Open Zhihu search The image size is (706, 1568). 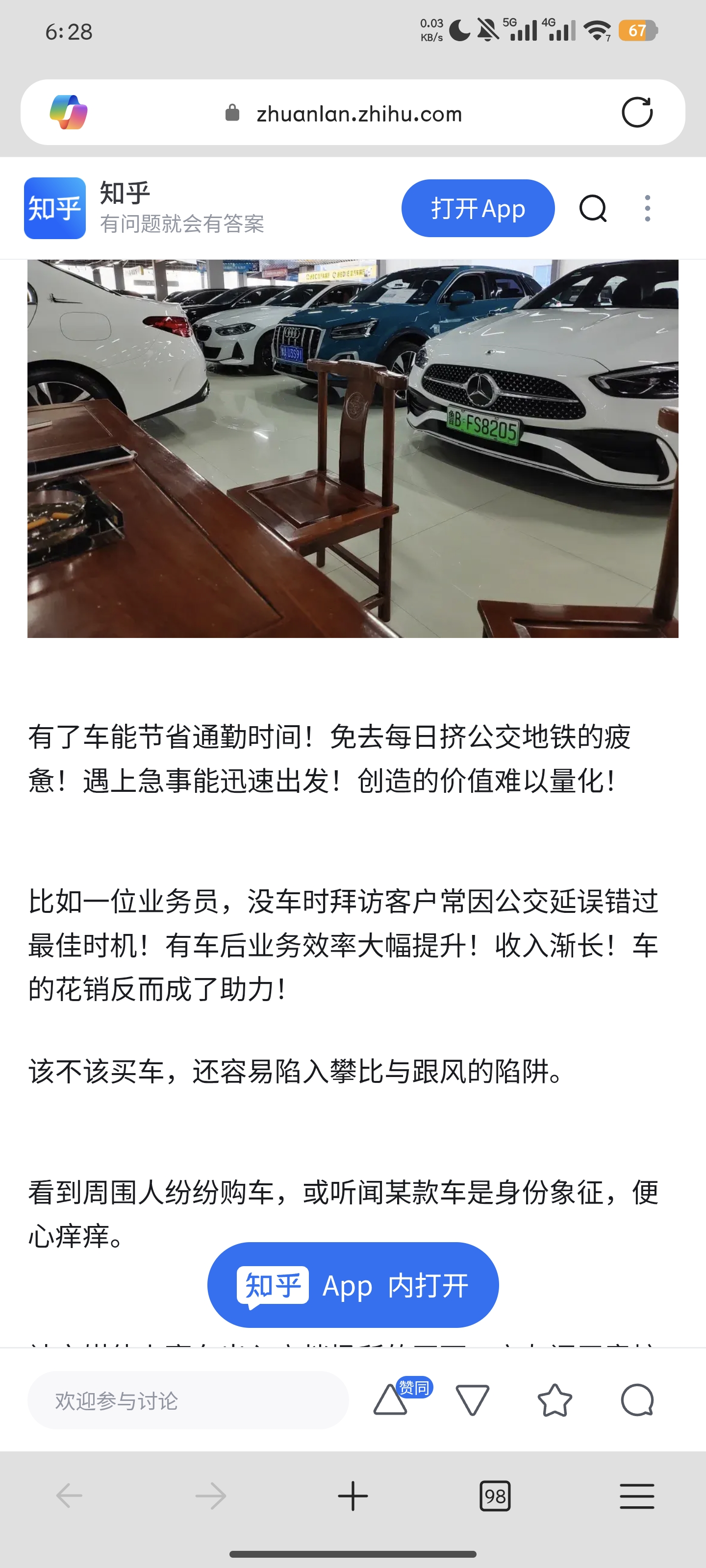593,209
